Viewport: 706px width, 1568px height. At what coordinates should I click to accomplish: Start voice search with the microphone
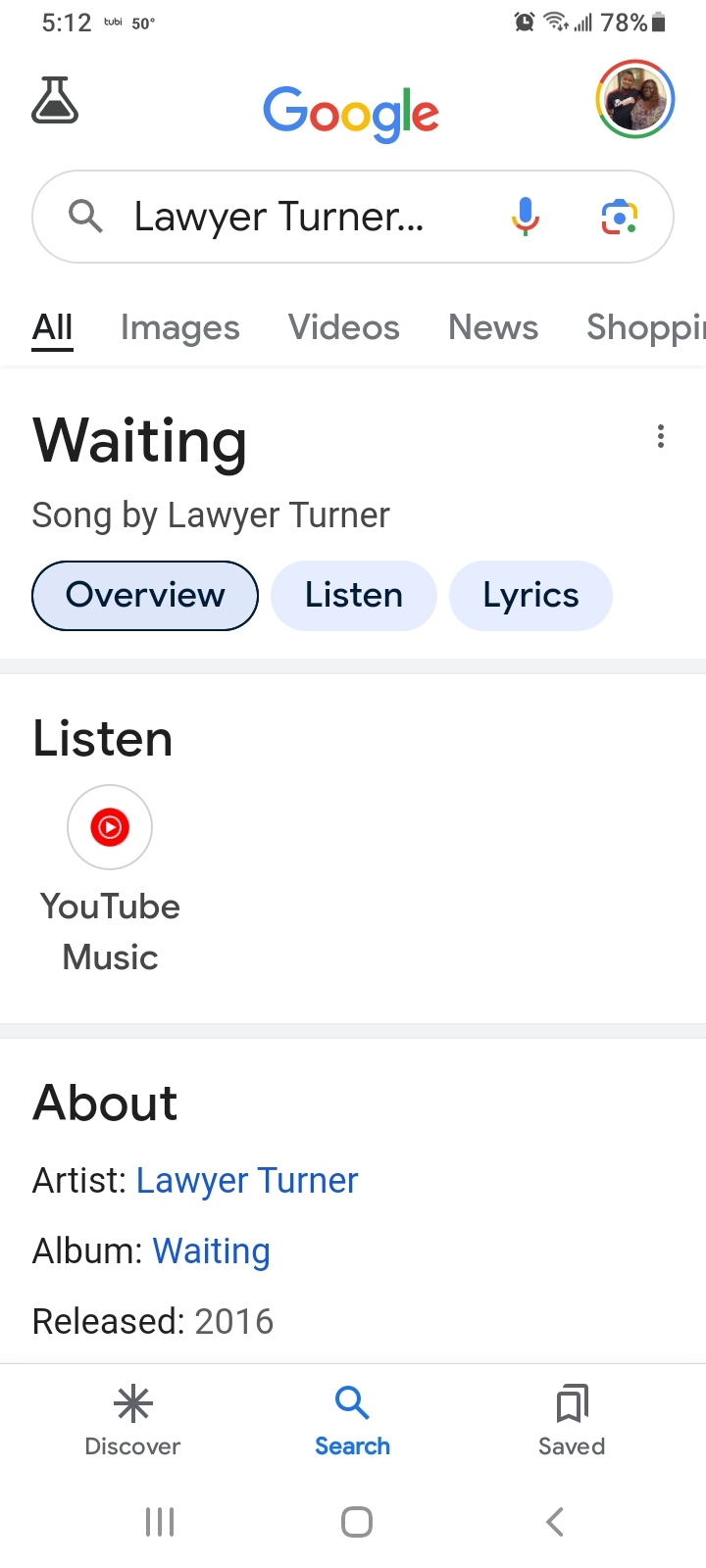point(526,217)
